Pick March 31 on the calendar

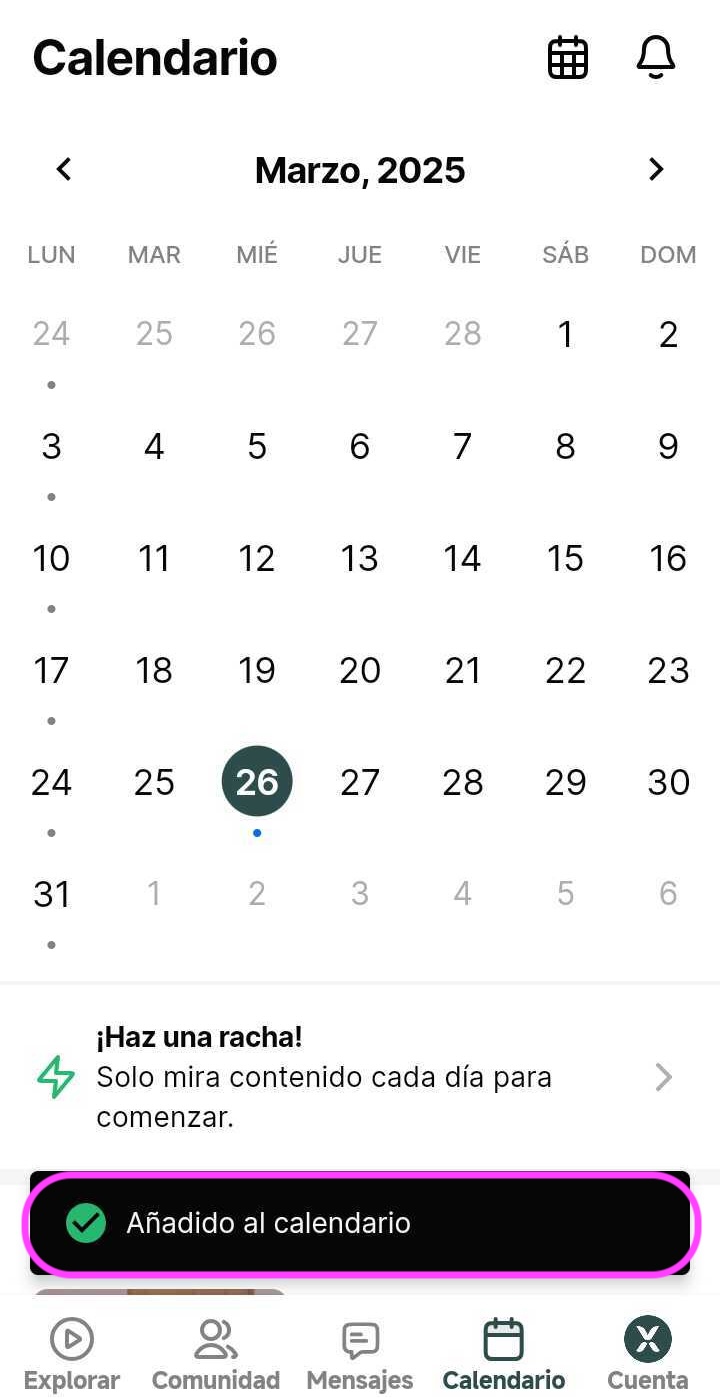(x=51, y=894)
